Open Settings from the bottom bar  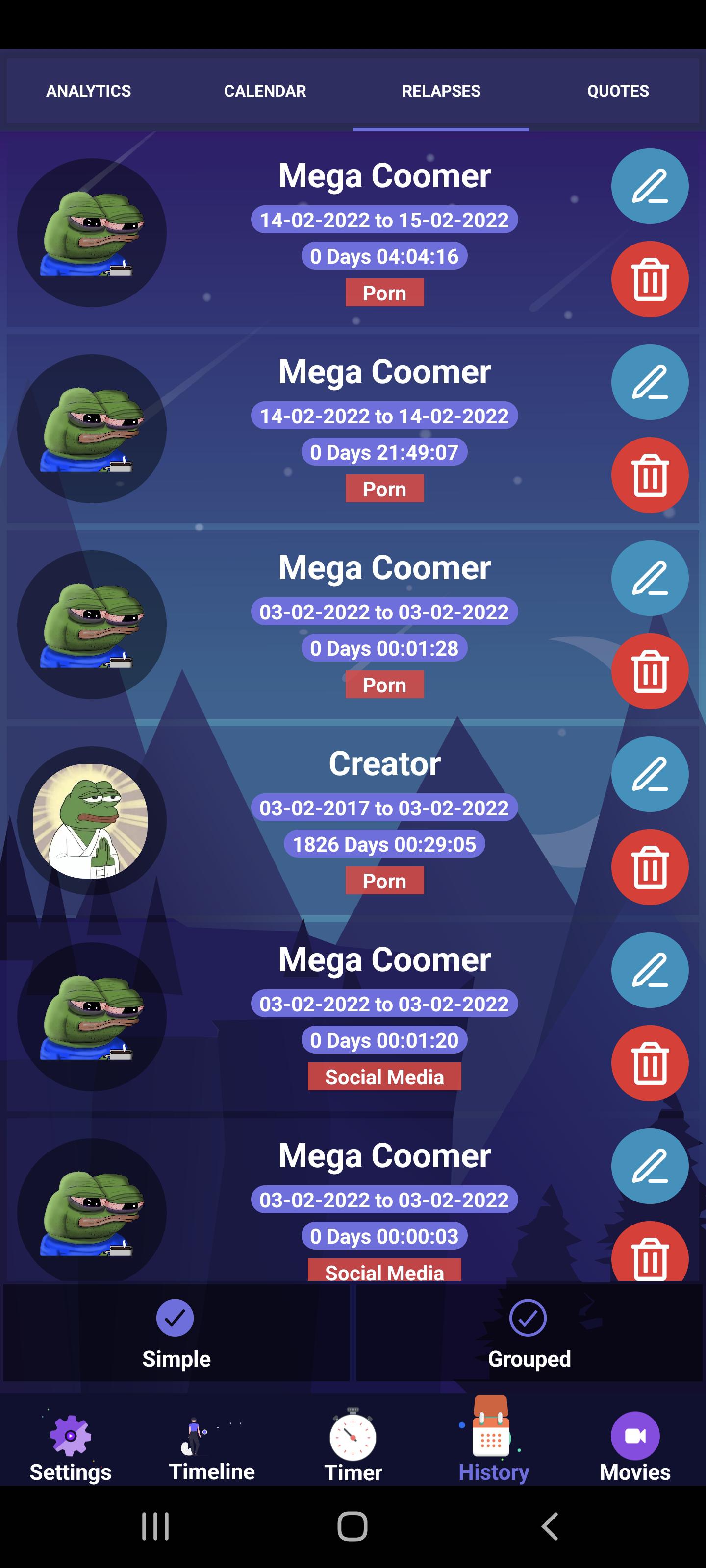pyautogui.click(x=71, y=1449)
